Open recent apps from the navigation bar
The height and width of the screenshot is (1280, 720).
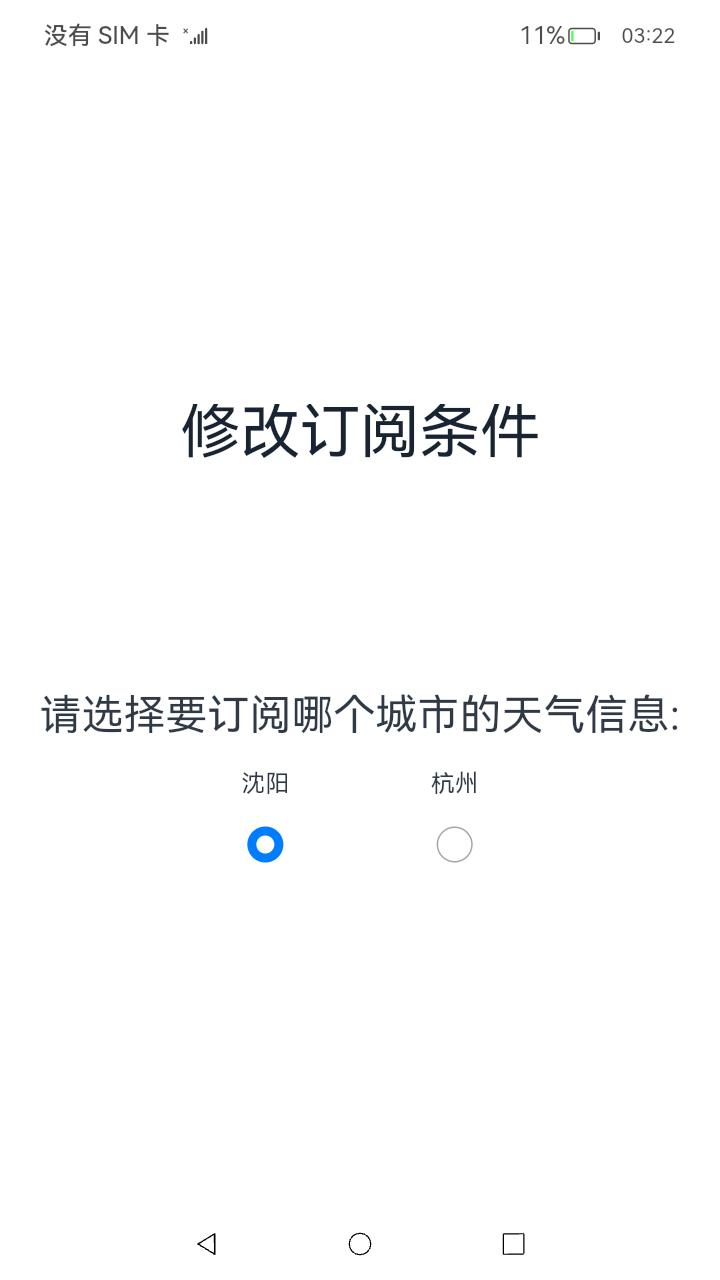pyautogui.click(x=513, y=1243)
